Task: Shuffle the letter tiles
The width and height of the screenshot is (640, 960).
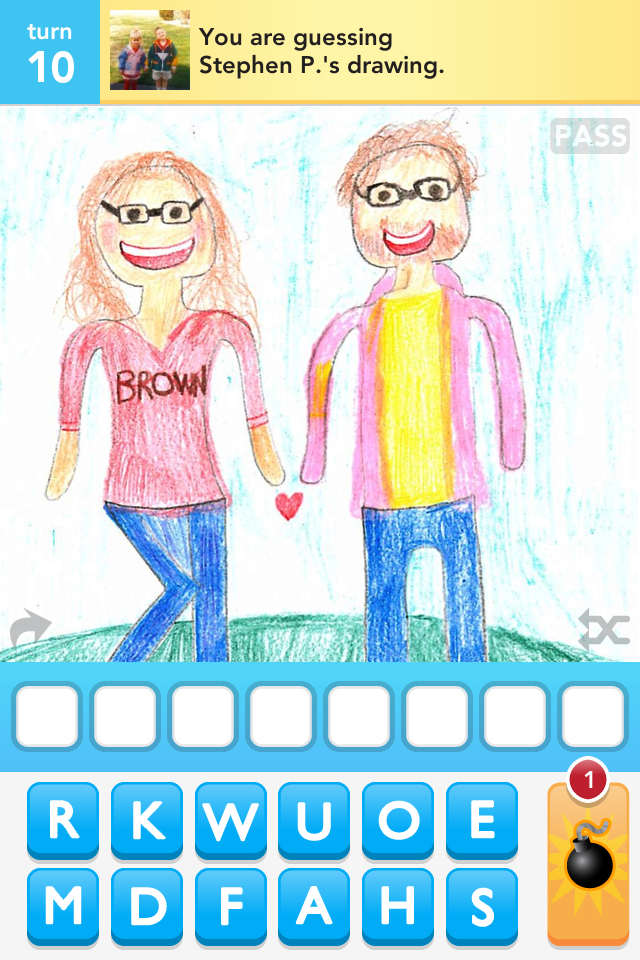Action: (x=606, y=630)
